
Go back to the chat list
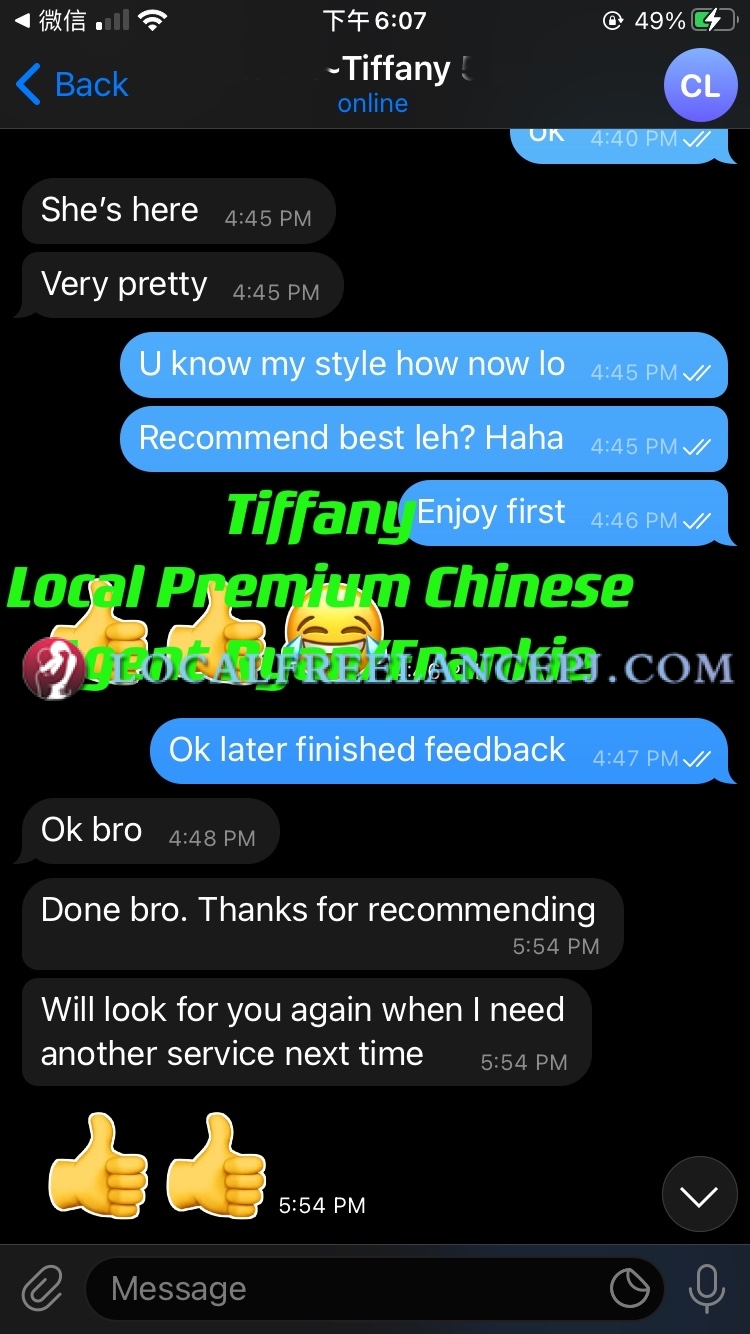point(72,85)
